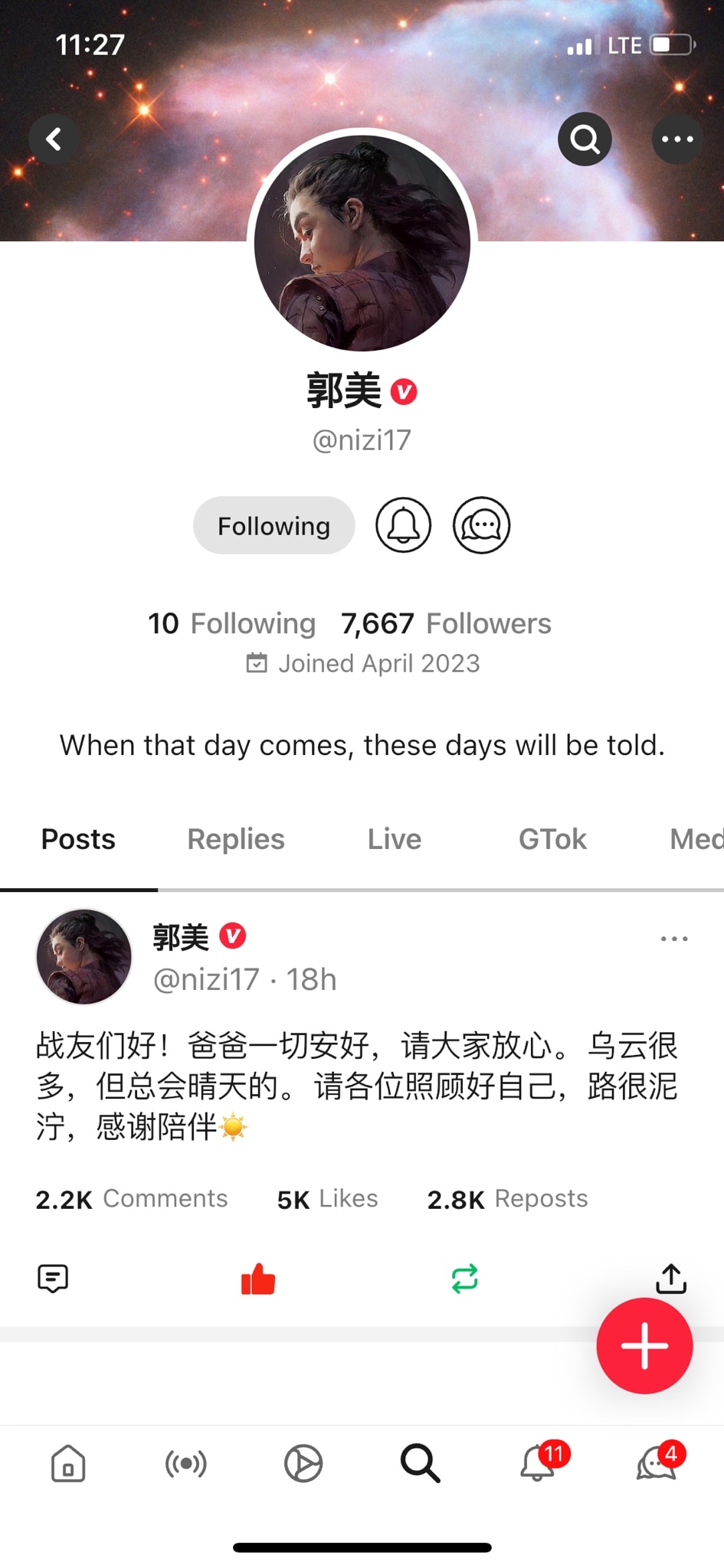
Task: Open the chat bubble icon beside the bell
Action: (480, 525)
